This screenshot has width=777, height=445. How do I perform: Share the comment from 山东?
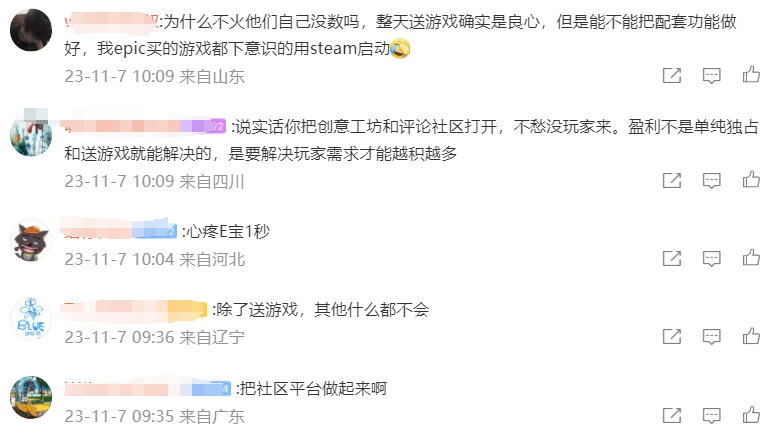[673, 75]
